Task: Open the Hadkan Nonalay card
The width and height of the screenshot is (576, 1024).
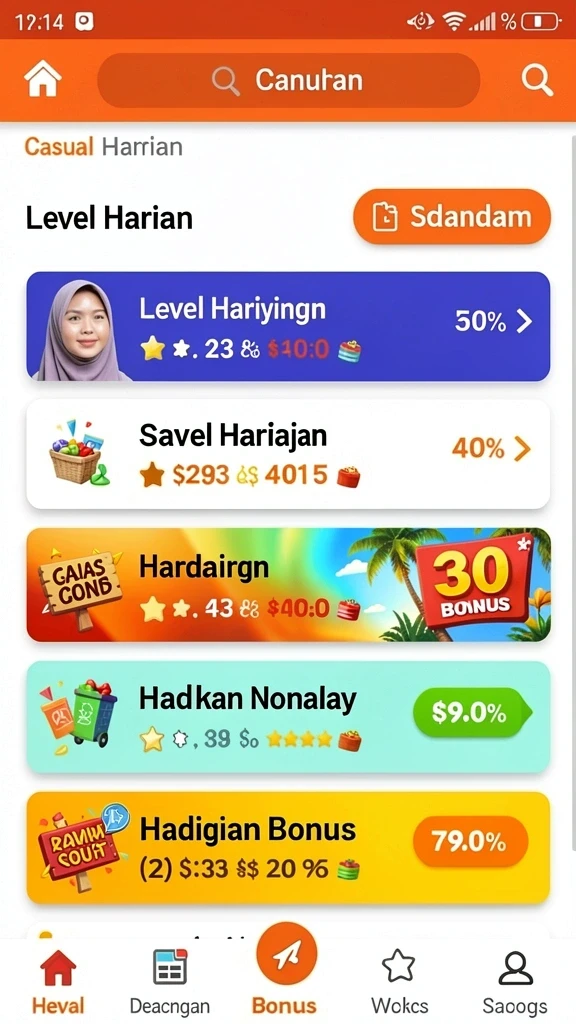Action: [x=288, y=716]
